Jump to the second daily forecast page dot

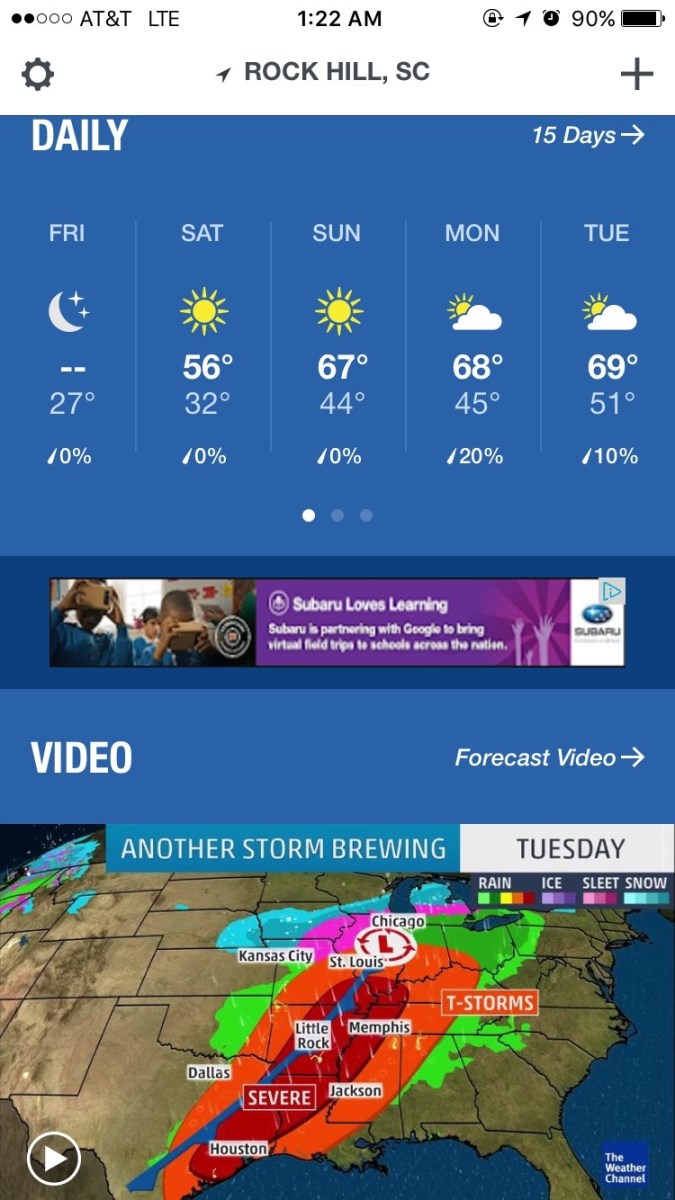tap(338, 515)
